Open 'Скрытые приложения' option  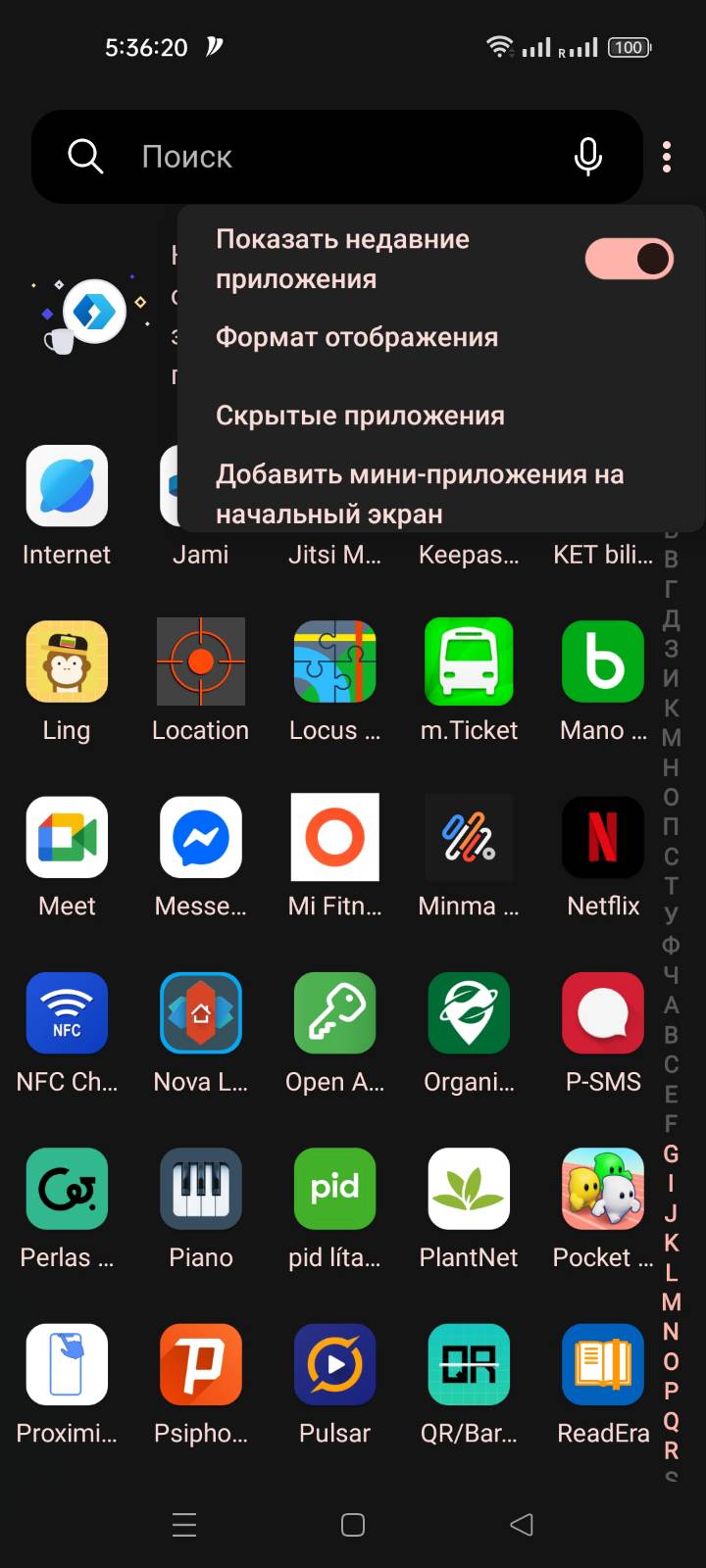[360, 416]
